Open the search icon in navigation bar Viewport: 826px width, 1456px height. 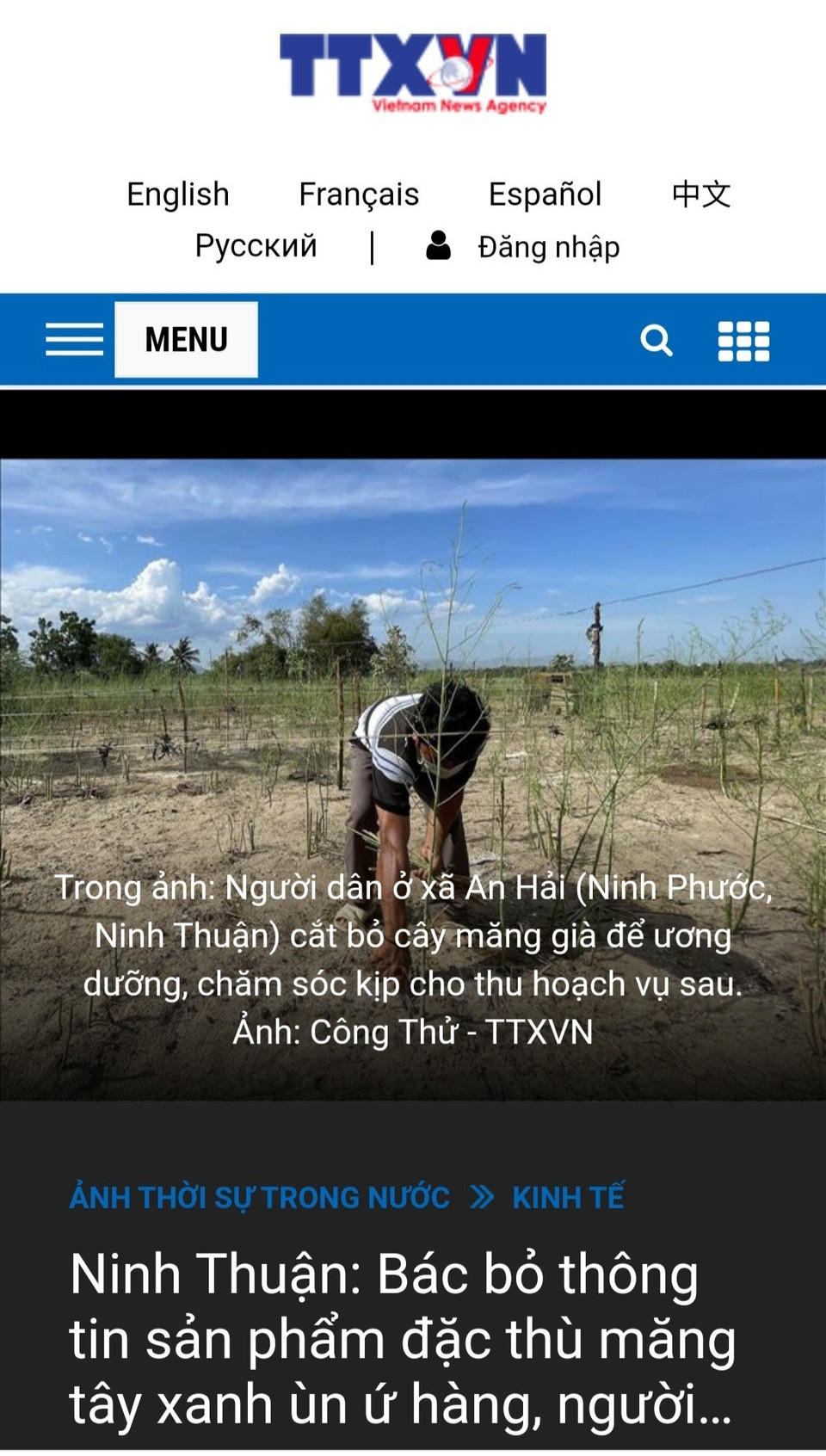(658, 341)
